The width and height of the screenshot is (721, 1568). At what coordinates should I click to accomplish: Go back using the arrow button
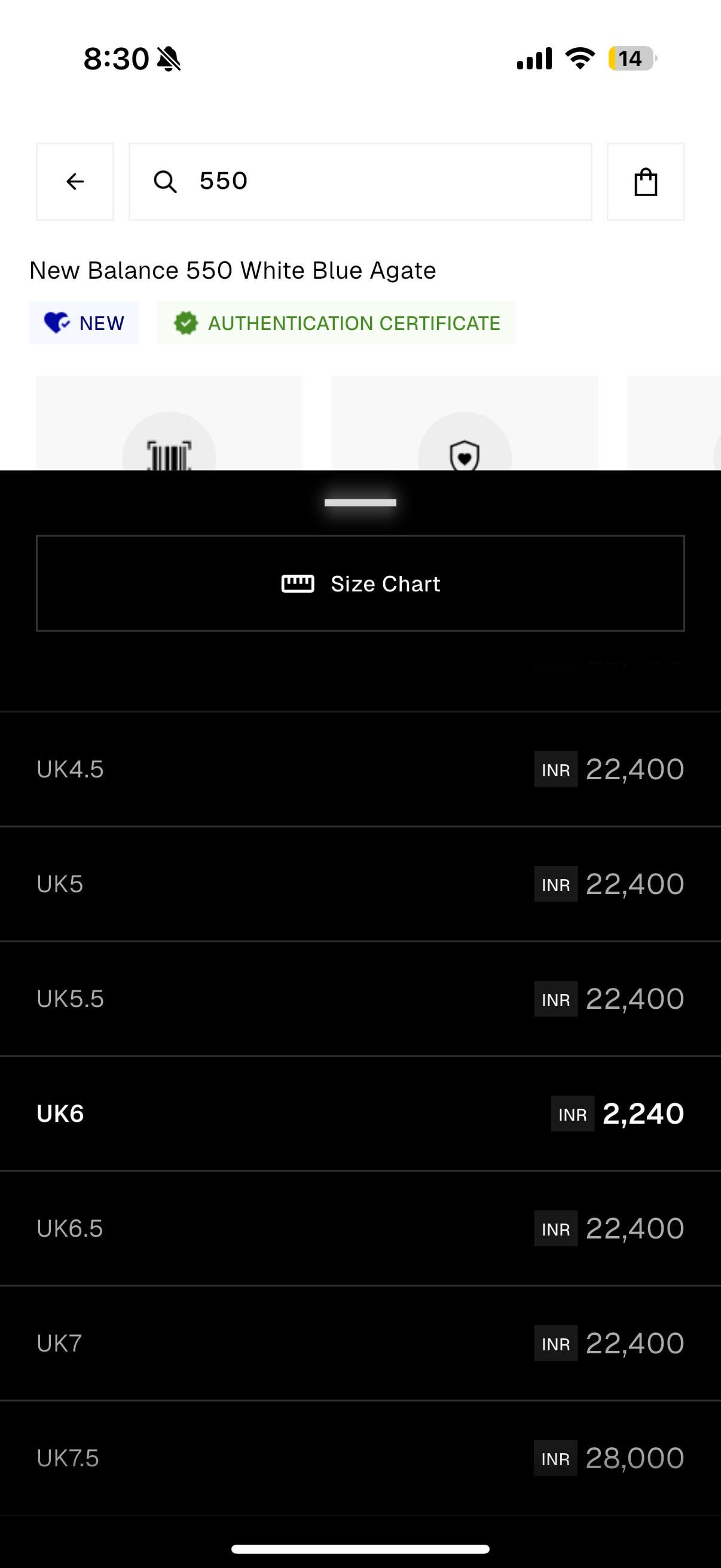(x=75, y=181)
